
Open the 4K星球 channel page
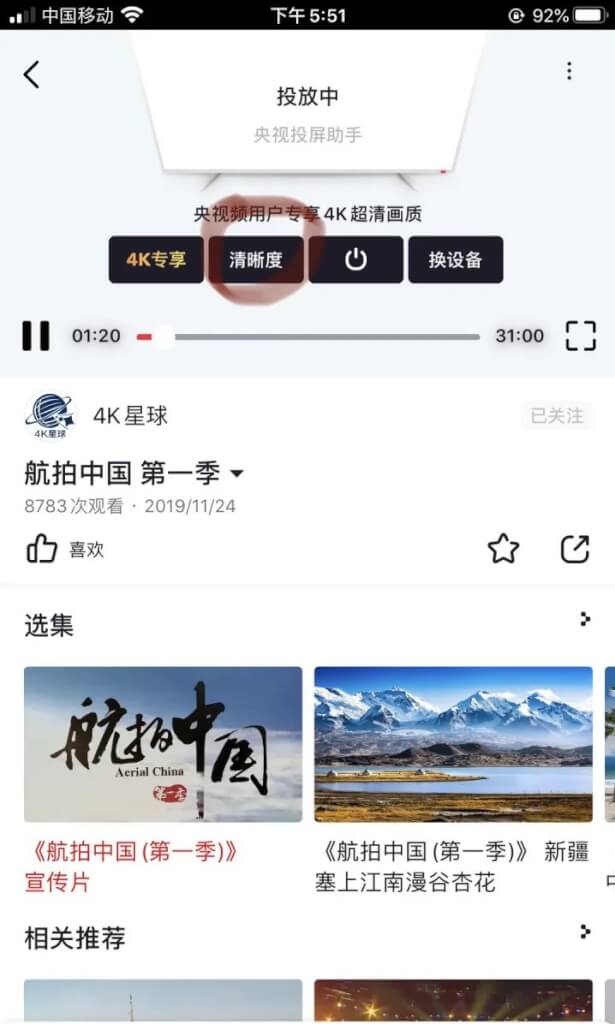[x=50, y=416]
